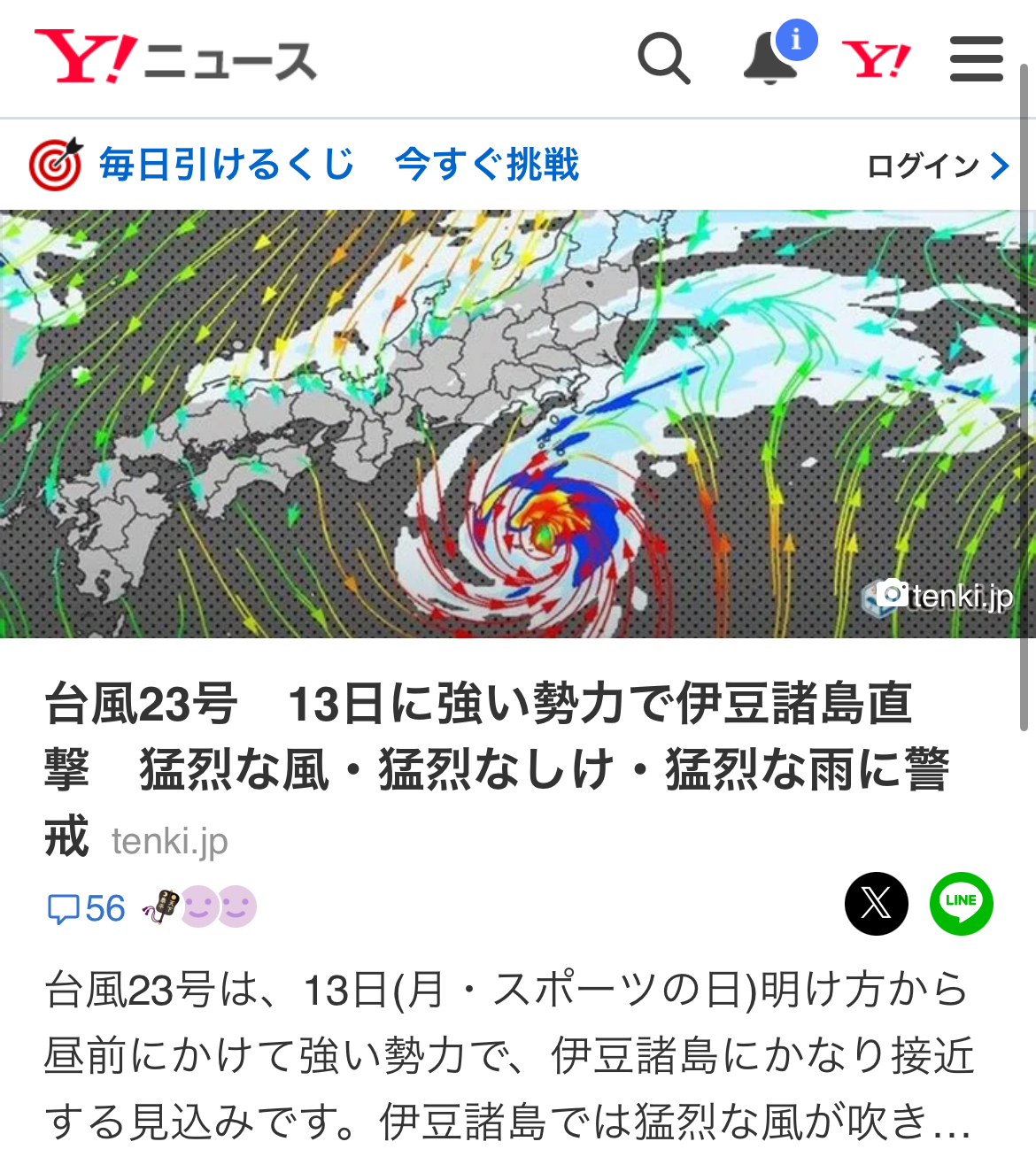View the 56 comments
The width and height of the screenshot is (1036, 1157).
click(86, 908)
